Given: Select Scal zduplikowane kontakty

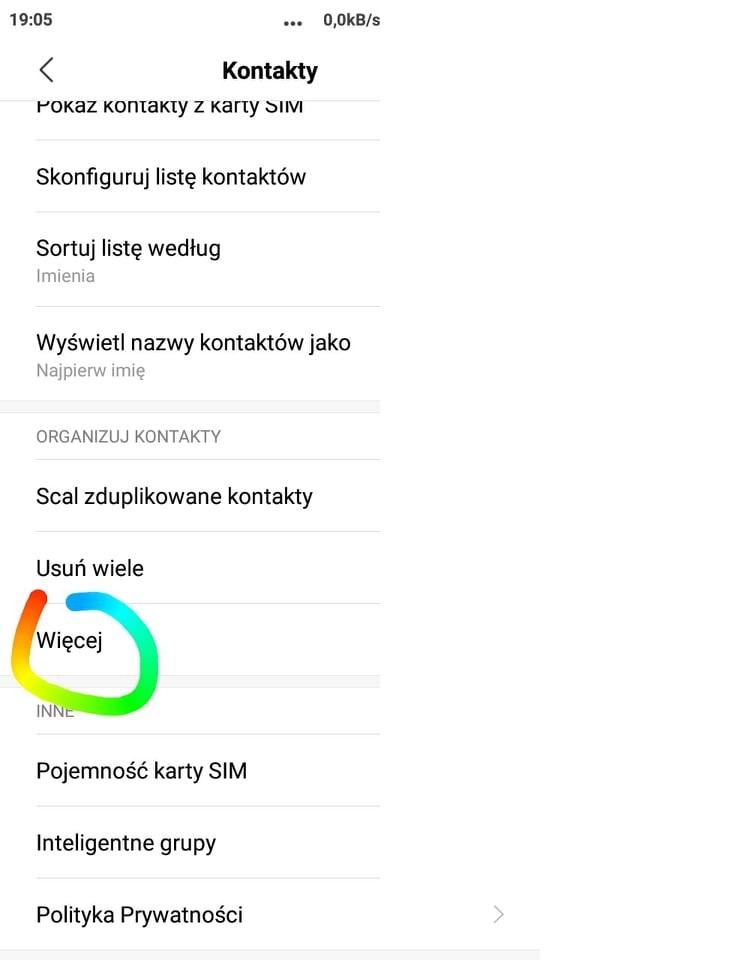Looking at the screenshot, I should pos(174,496).
